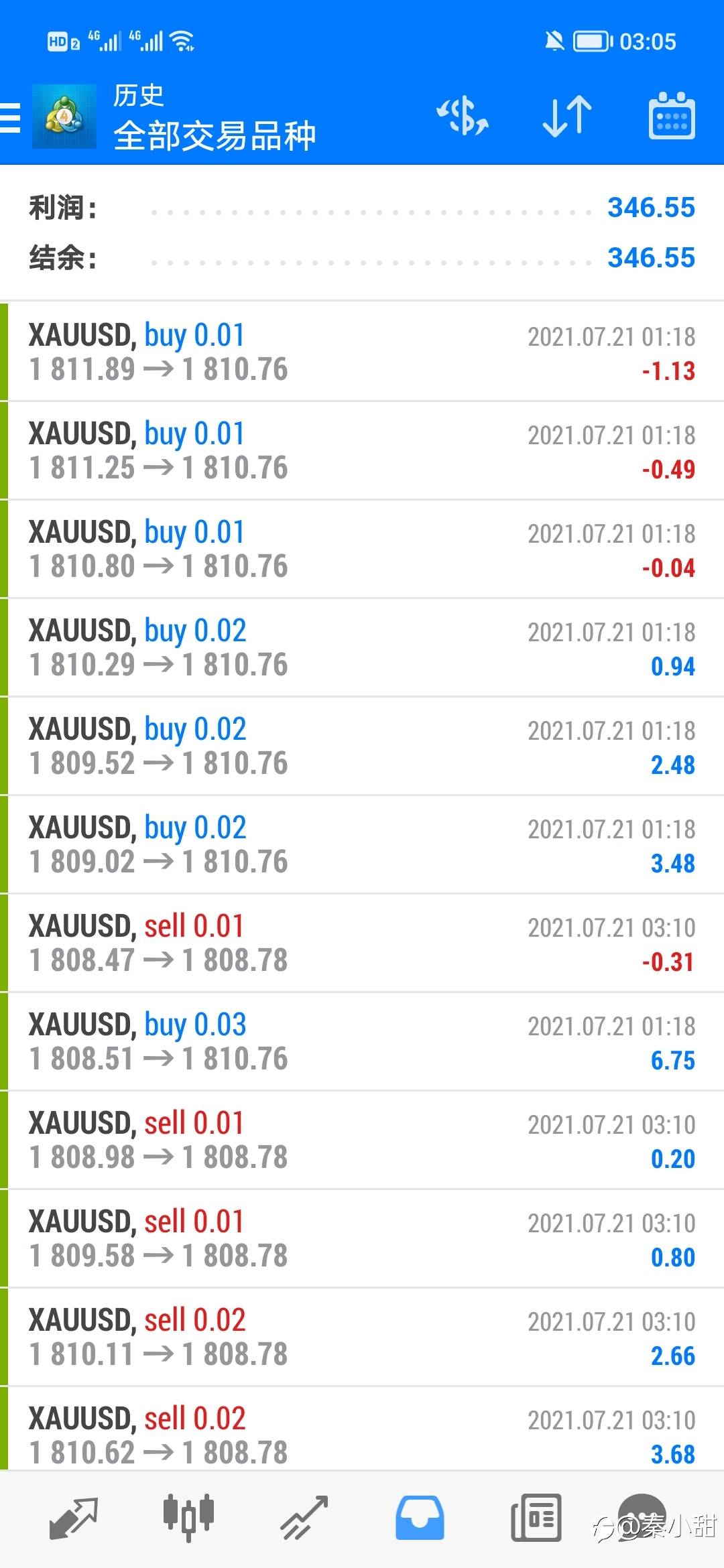This screenshot has height=1568, width=724.
Task: Tap the currency symbol filter icon
Action: click(463, 117)
